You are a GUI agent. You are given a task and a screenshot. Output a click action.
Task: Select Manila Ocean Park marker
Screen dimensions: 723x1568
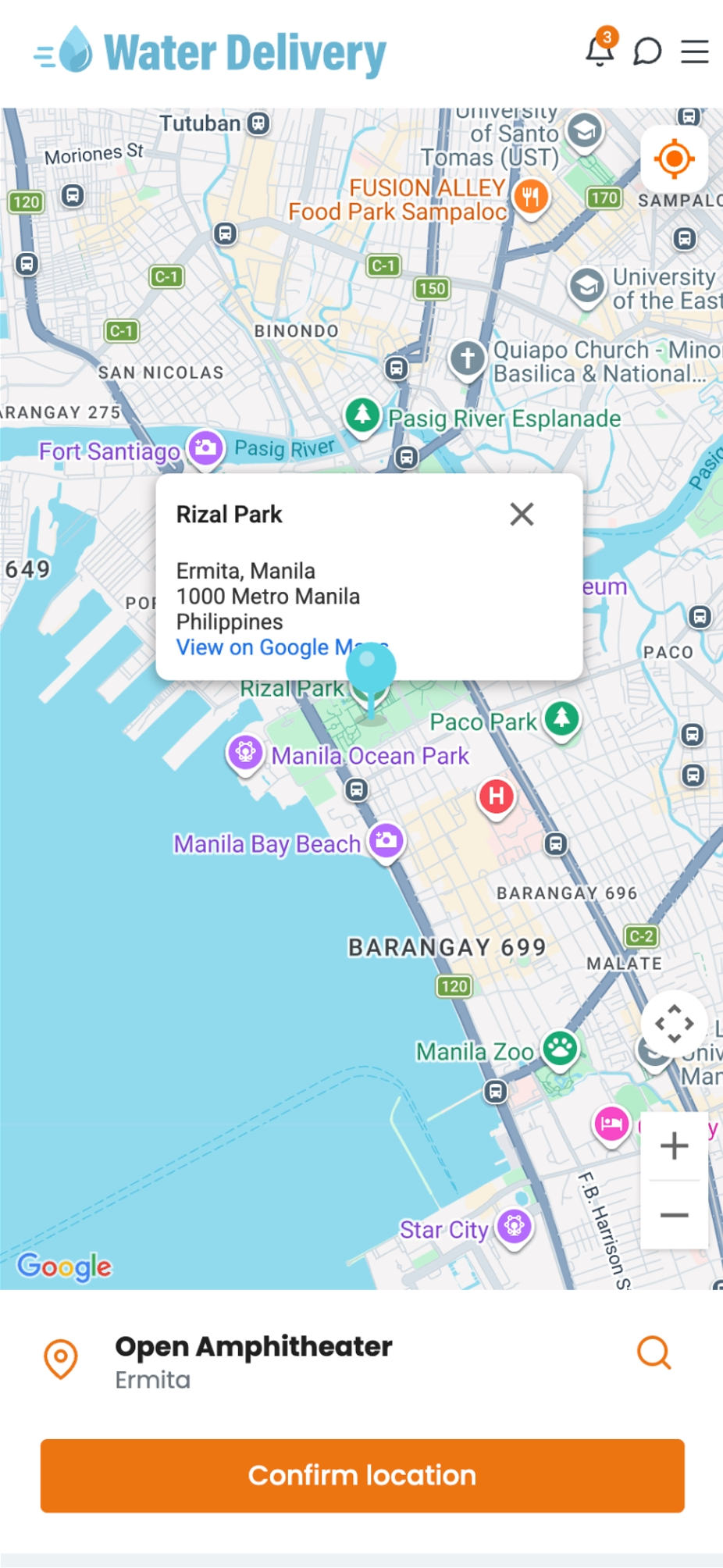245,754
